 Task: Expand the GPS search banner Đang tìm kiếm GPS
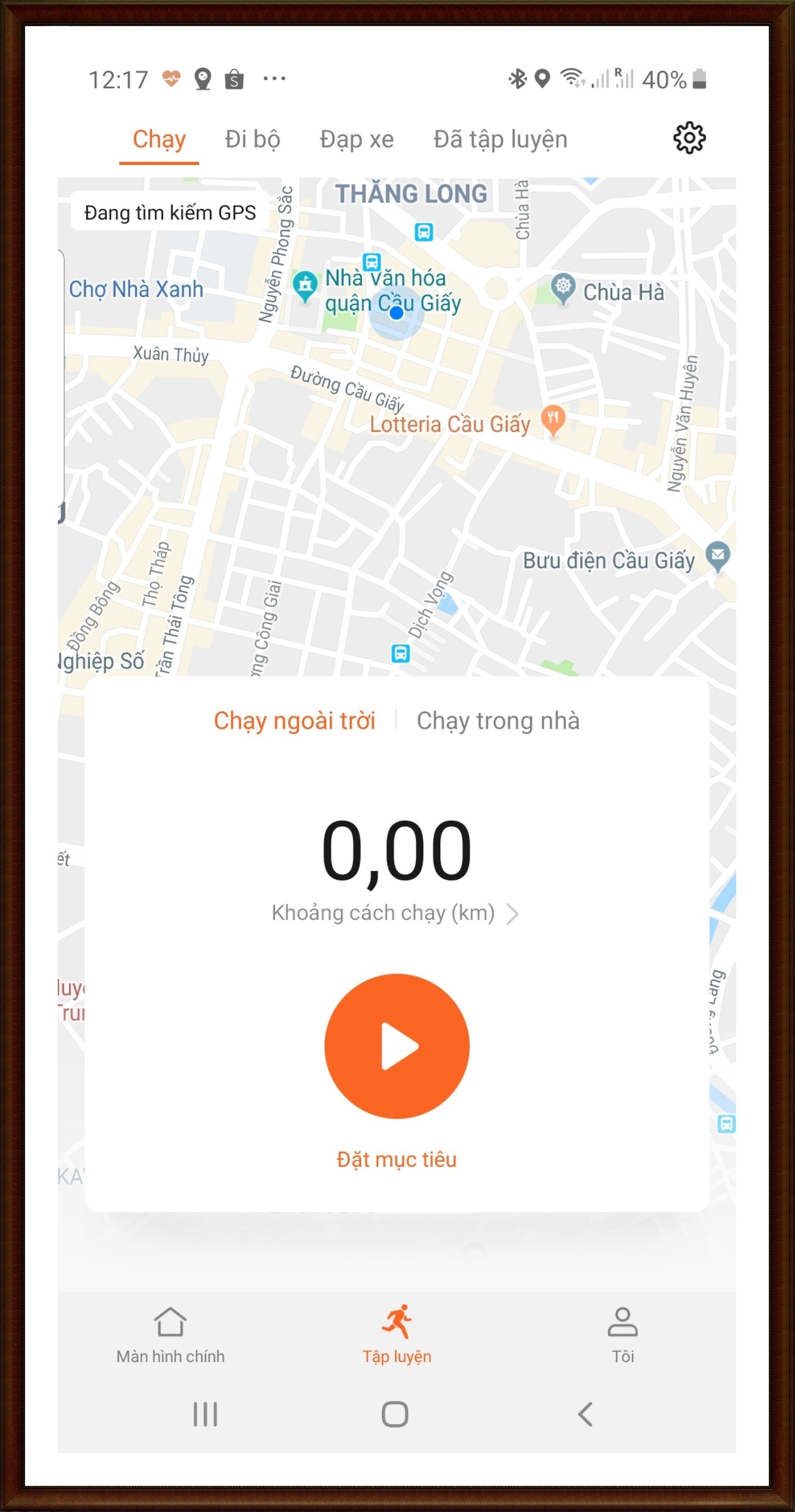click(169, 212)
